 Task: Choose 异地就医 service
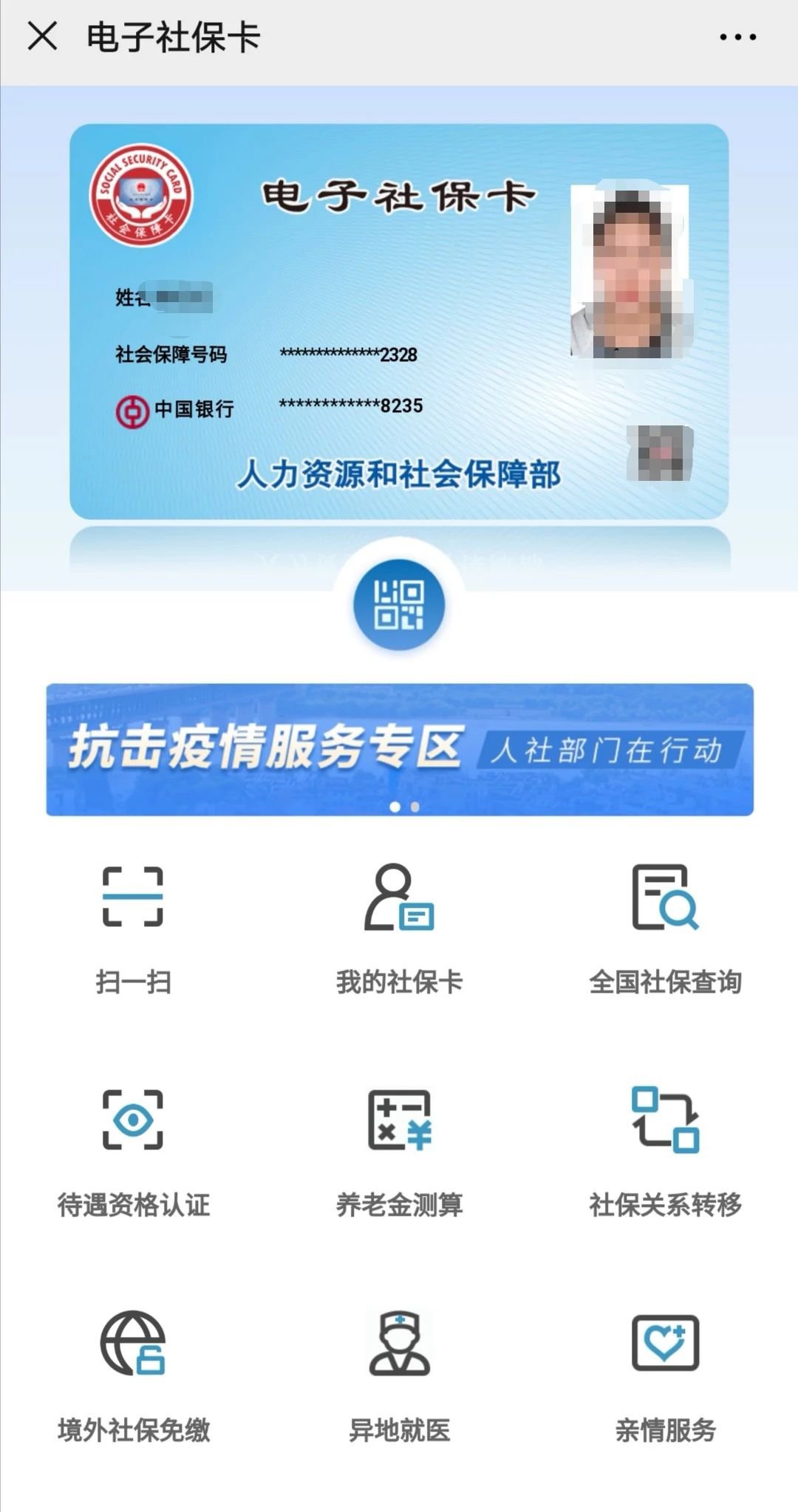pos(399,1375)
